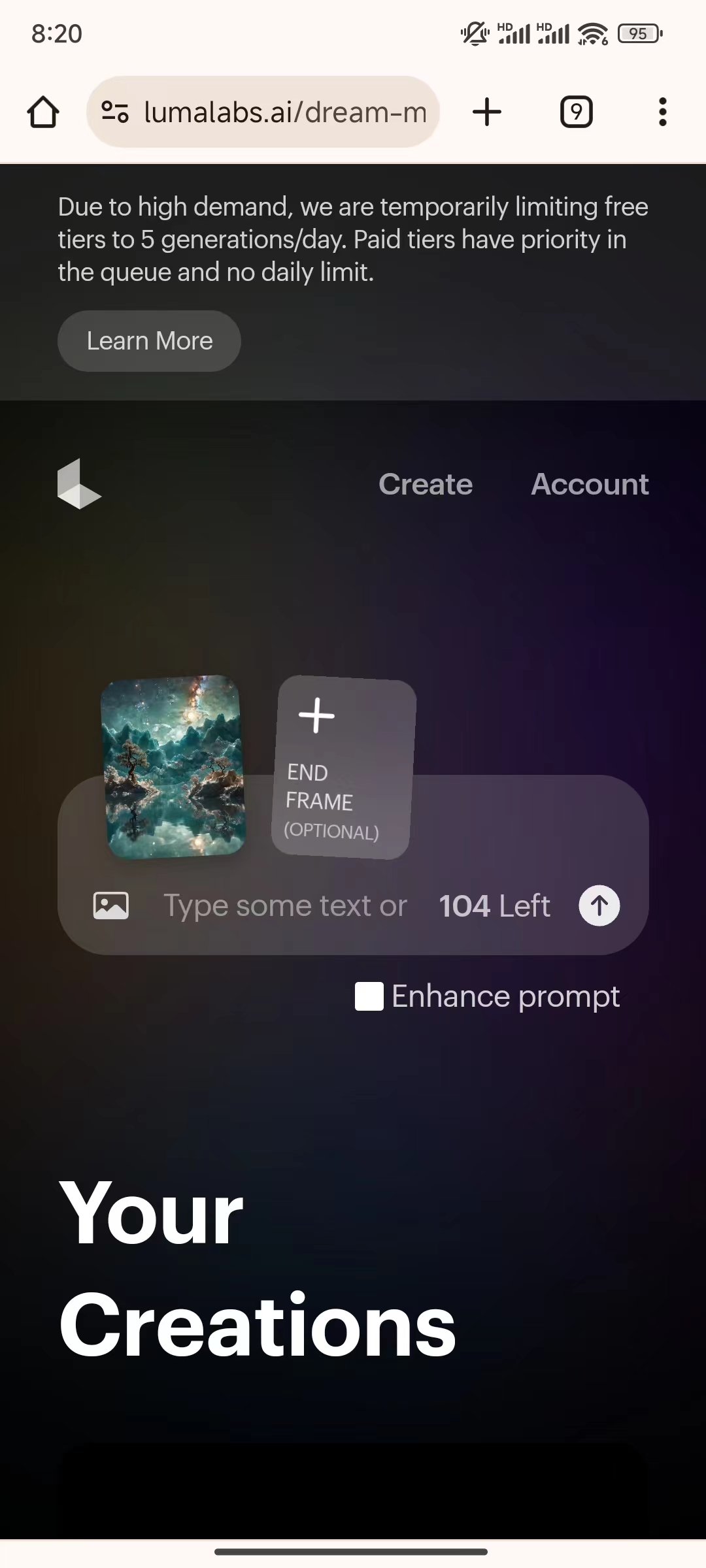Open site information in the address bar
706x1568 pixels.
point(115,112)
